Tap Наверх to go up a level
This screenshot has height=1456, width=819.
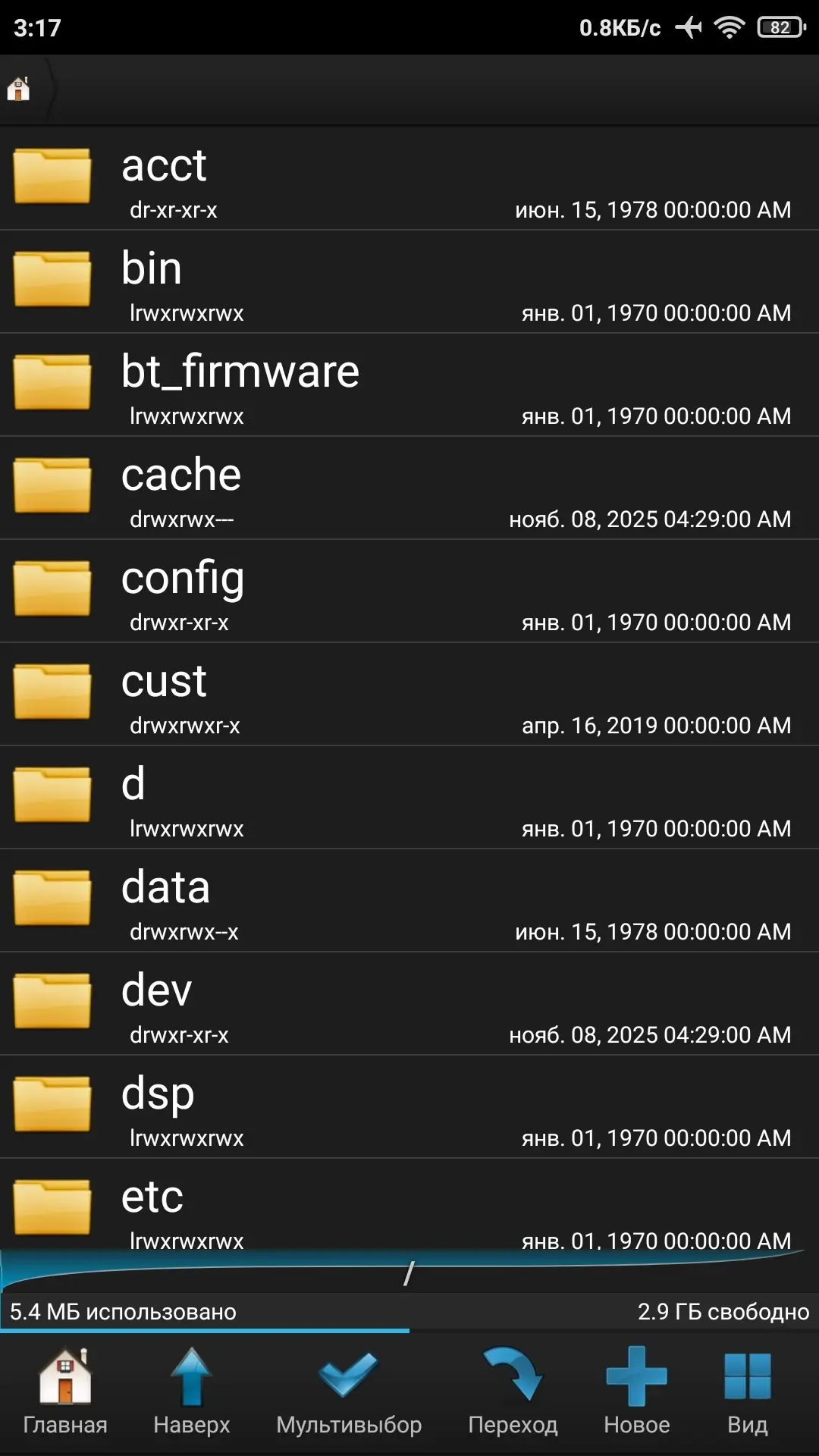coord(191,1392)
